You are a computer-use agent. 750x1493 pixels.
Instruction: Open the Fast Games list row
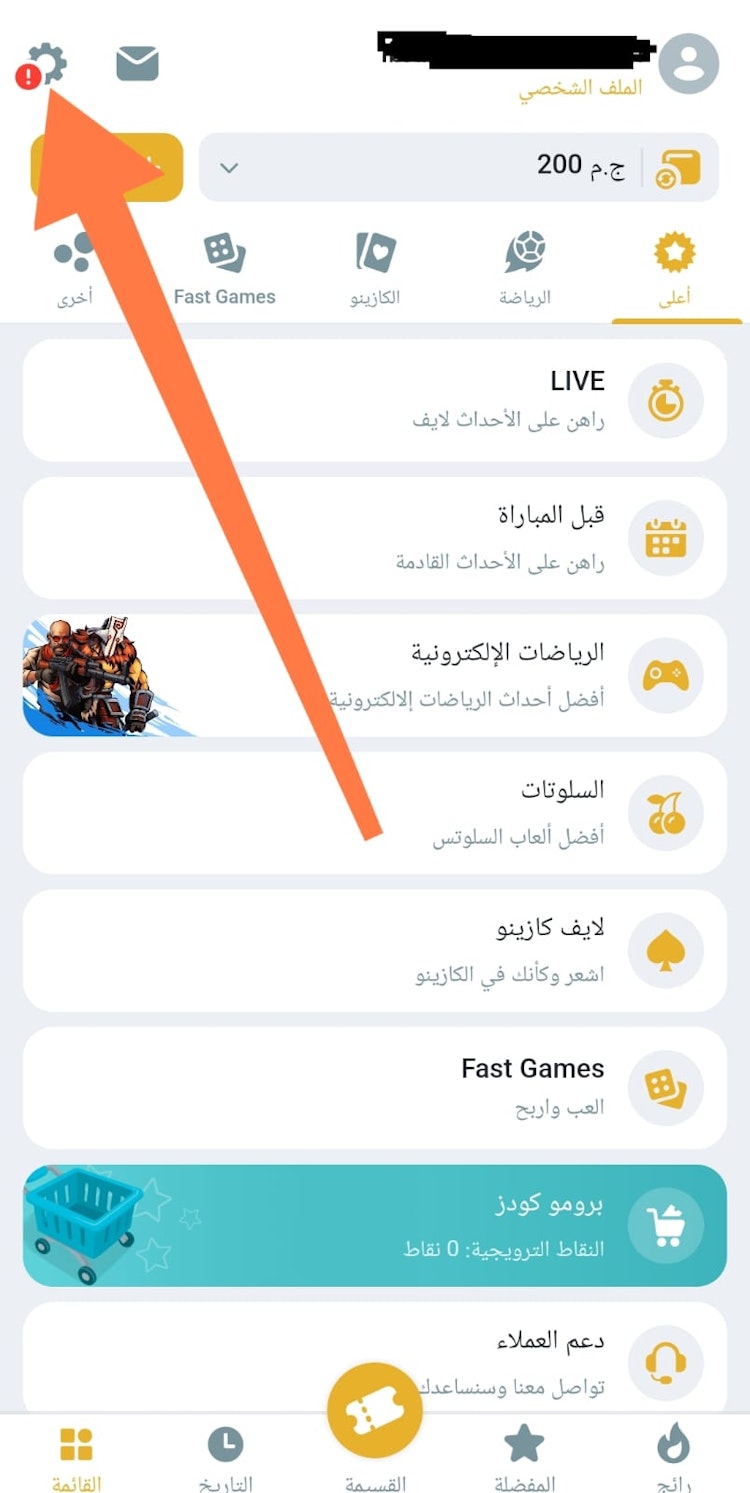pos(375,1087)
